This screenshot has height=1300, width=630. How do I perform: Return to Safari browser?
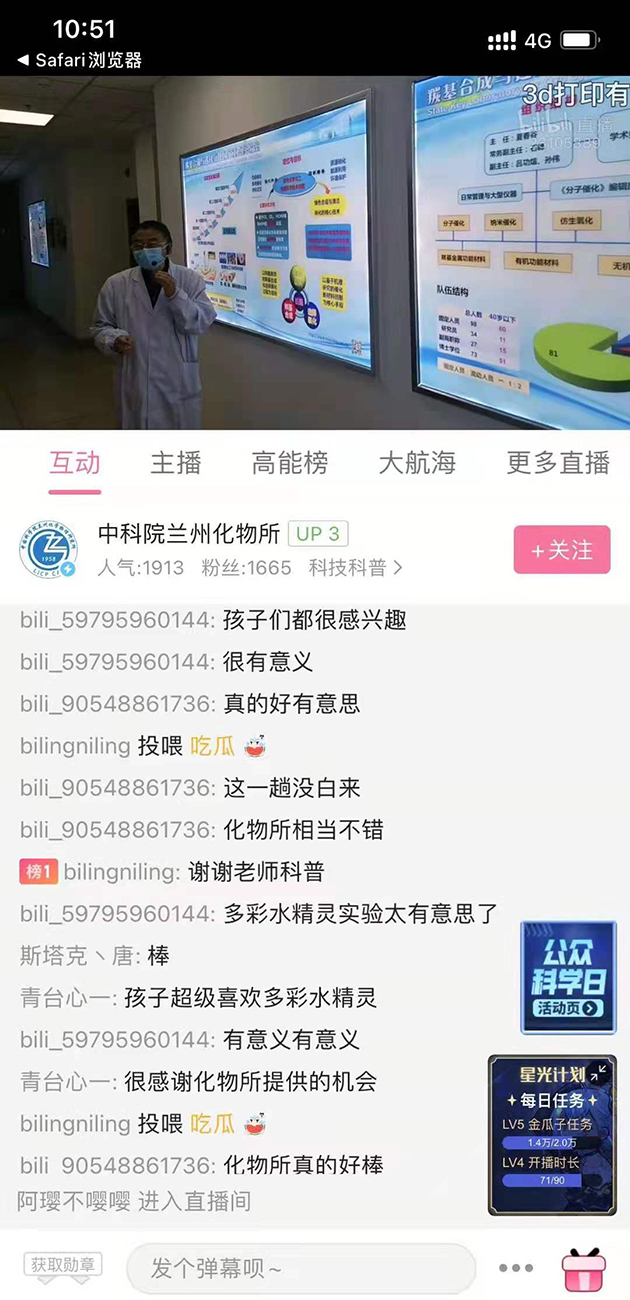[80, 60]
